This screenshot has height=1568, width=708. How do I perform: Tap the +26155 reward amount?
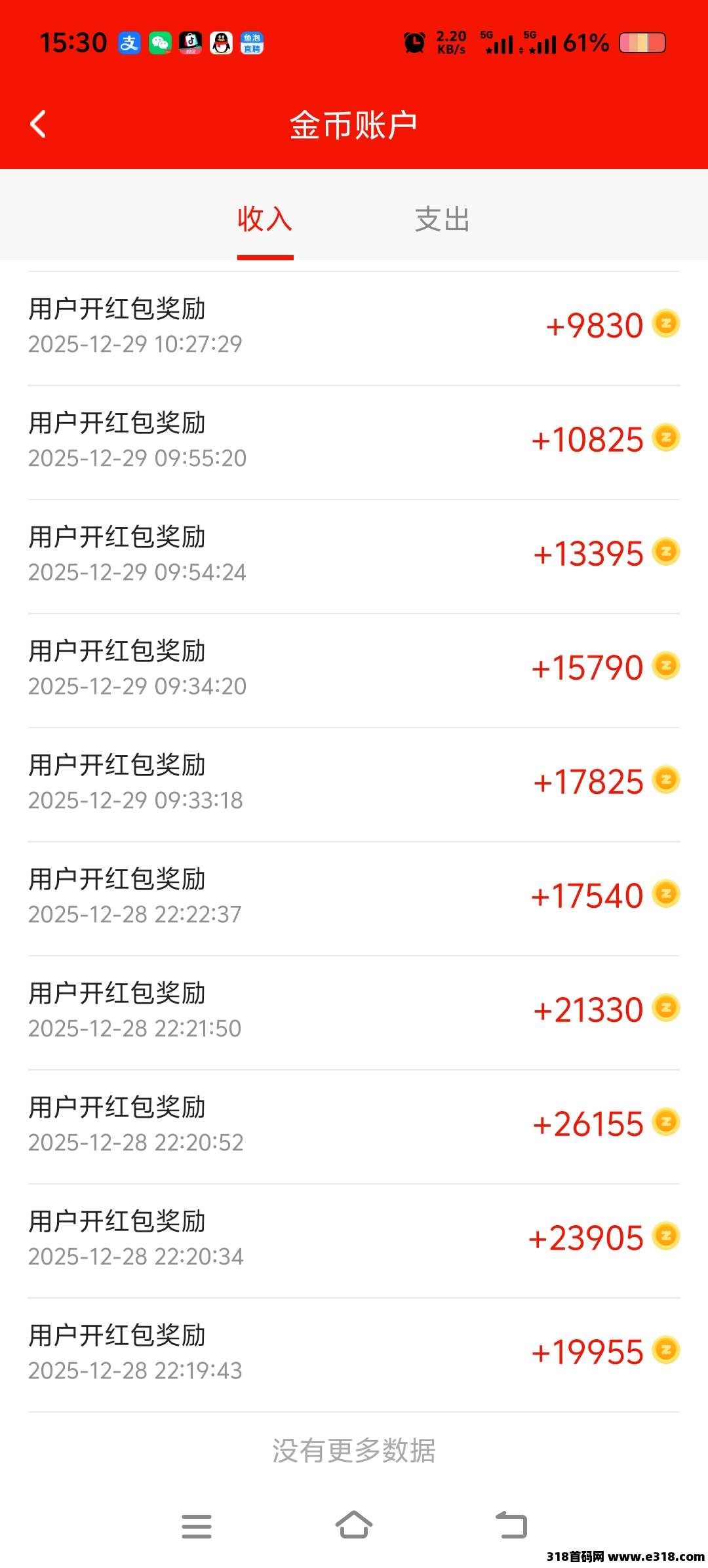[589, 1123]
